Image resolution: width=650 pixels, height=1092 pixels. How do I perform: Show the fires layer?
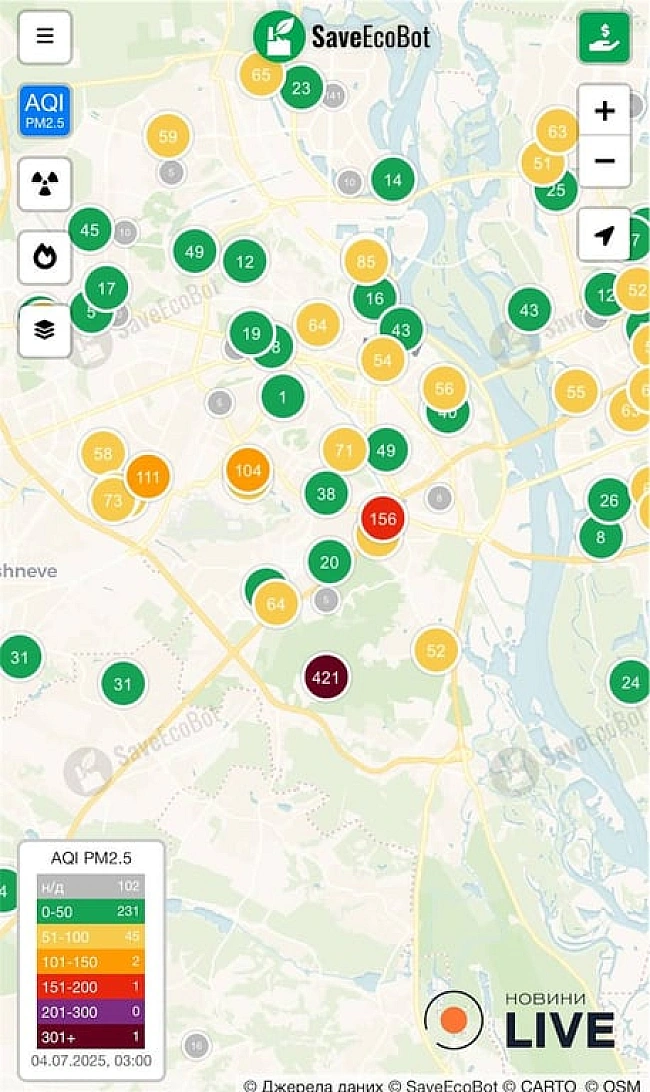click(x=45, y=258)
